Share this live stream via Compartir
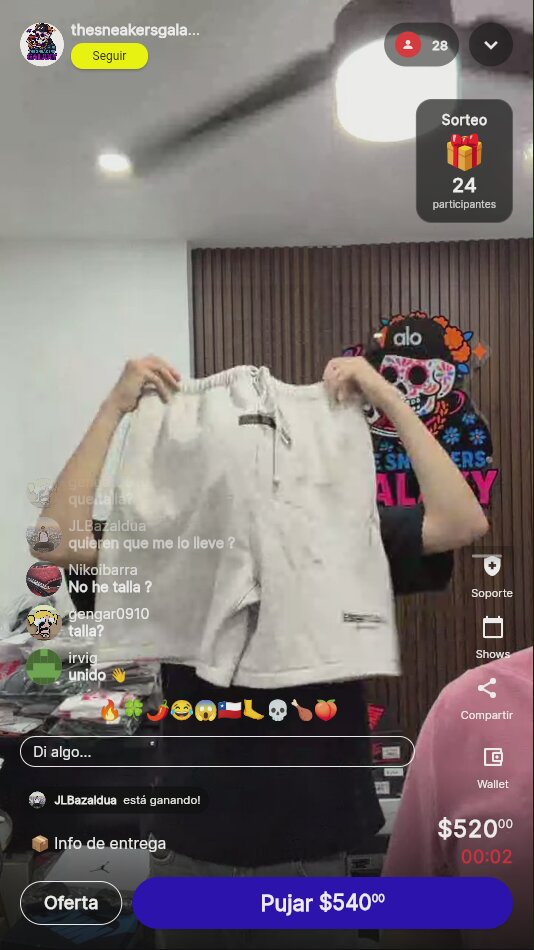534x950 pixels. pyautogui.click(x=487, y=699)
